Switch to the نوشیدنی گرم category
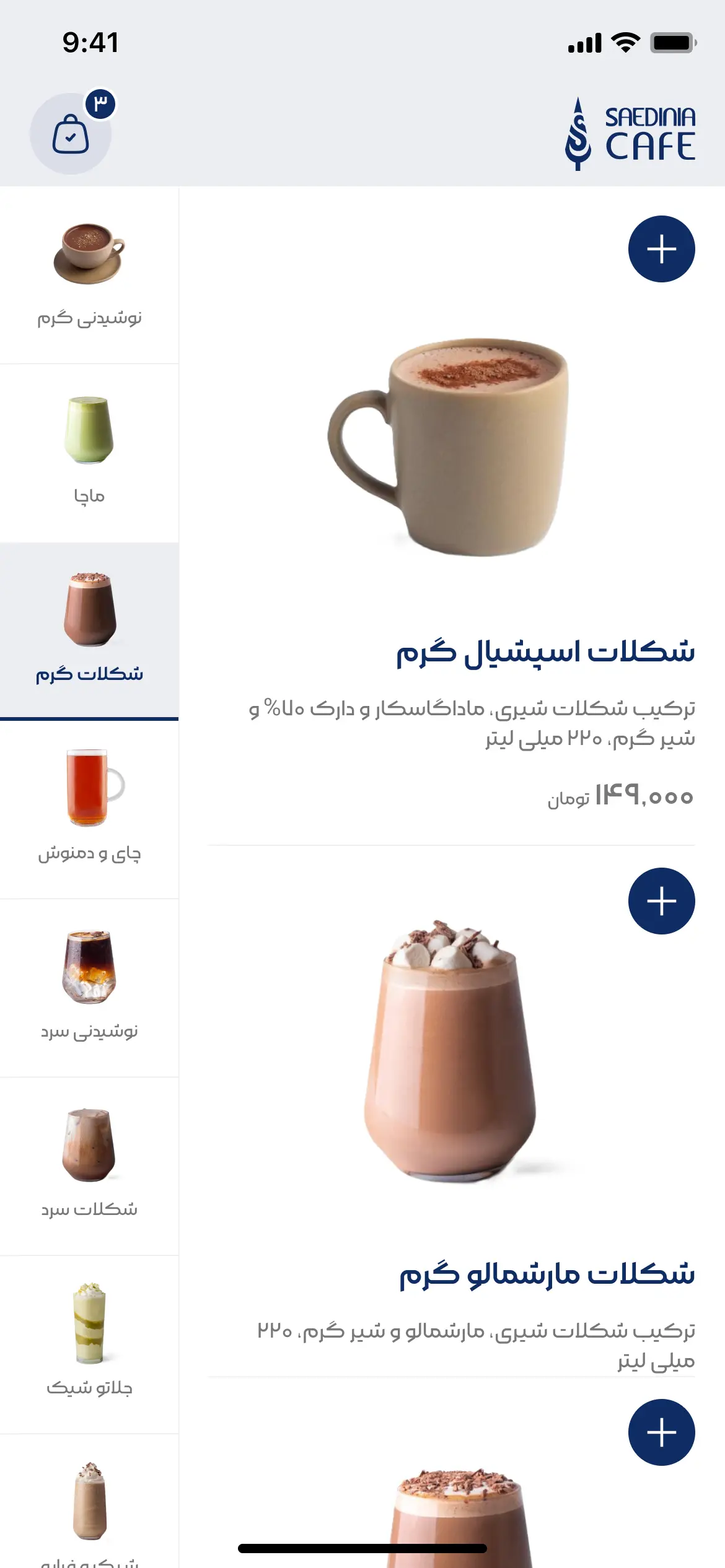The width and height of the screenshot is (725, 1568). [x=89, y=275]
